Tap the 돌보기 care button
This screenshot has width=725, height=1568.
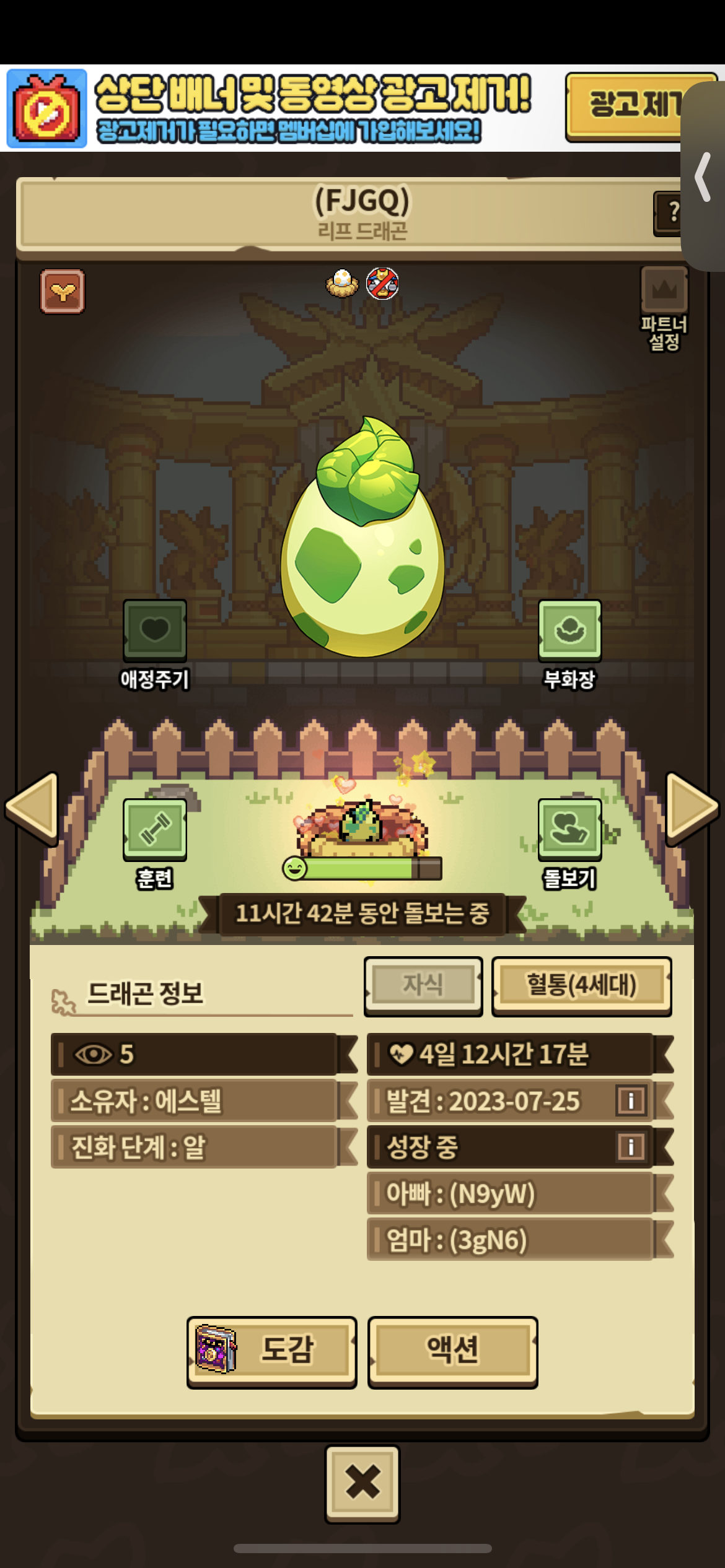tap(569, 829)
